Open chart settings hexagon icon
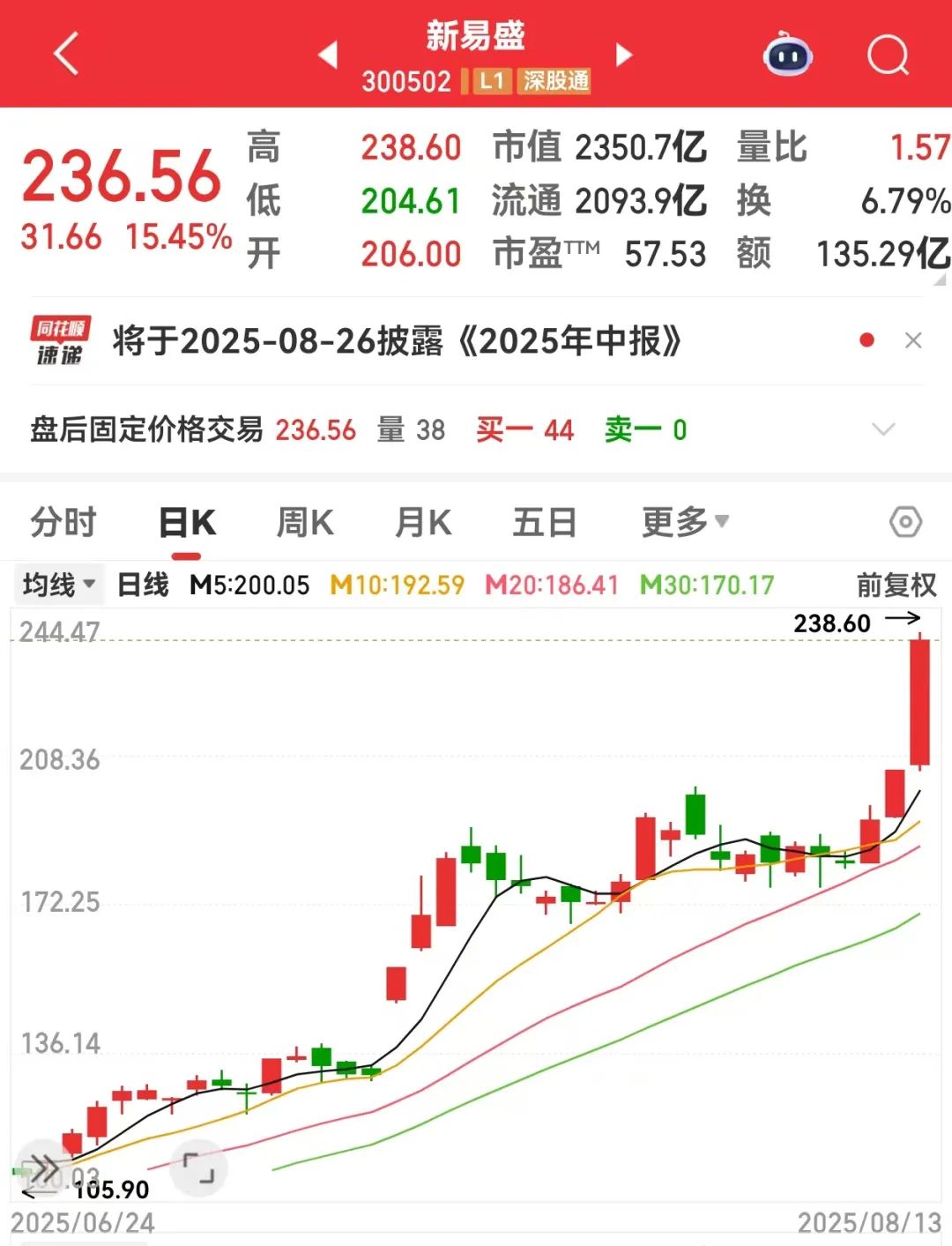The image size is (952, 1246). pos(905,523)
